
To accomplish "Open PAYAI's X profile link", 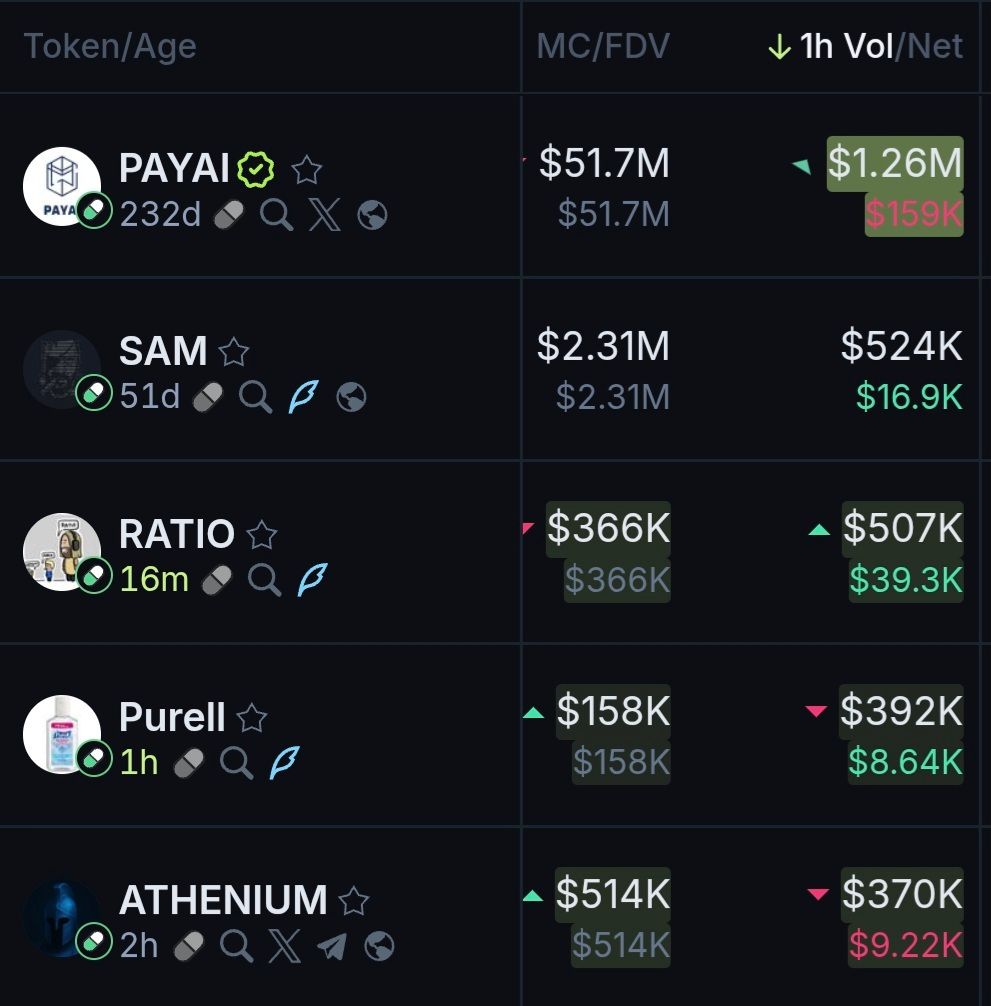I will click(x=324, y=215).
